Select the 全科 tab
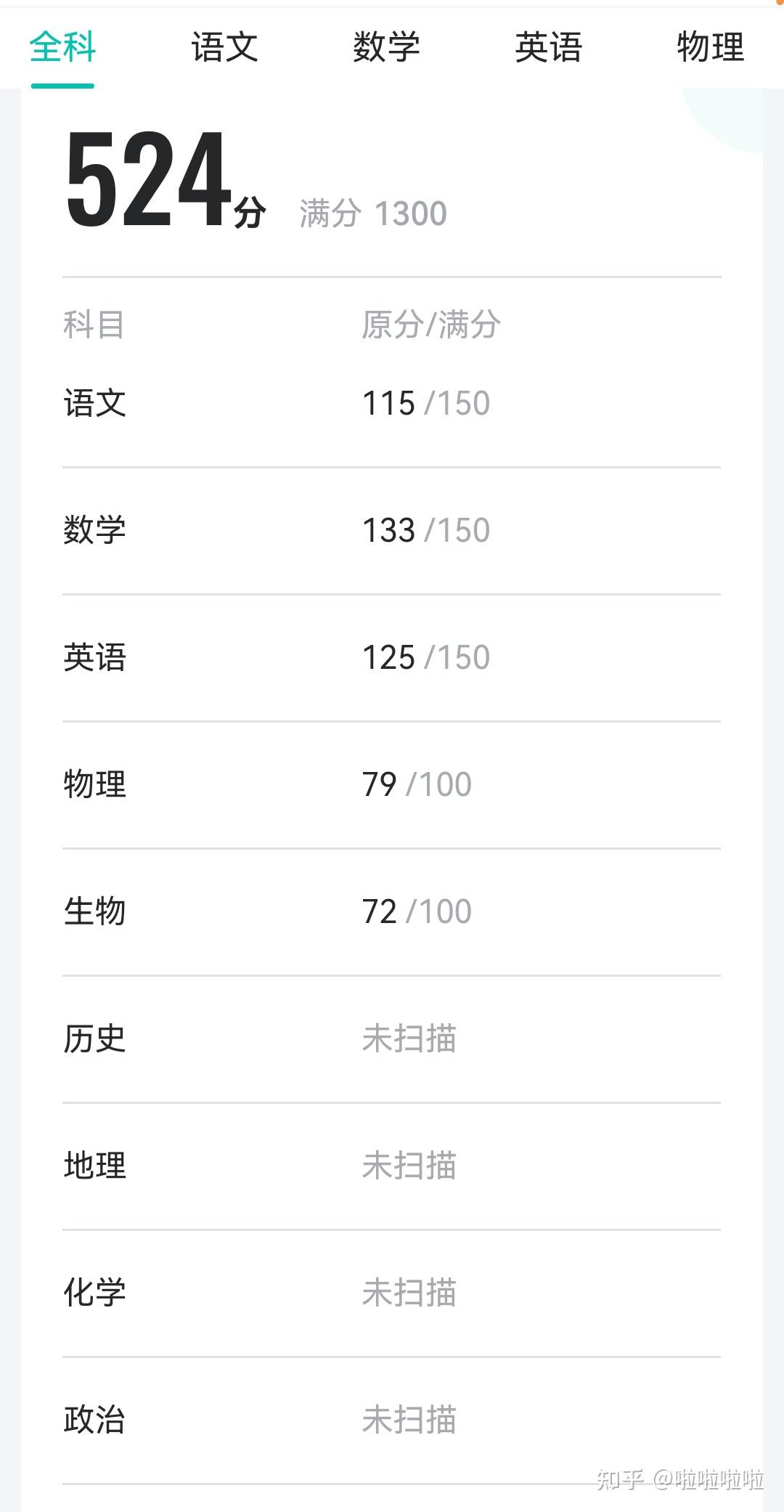784x1512 pixels. pyautogui.click(x=62, y=48)
